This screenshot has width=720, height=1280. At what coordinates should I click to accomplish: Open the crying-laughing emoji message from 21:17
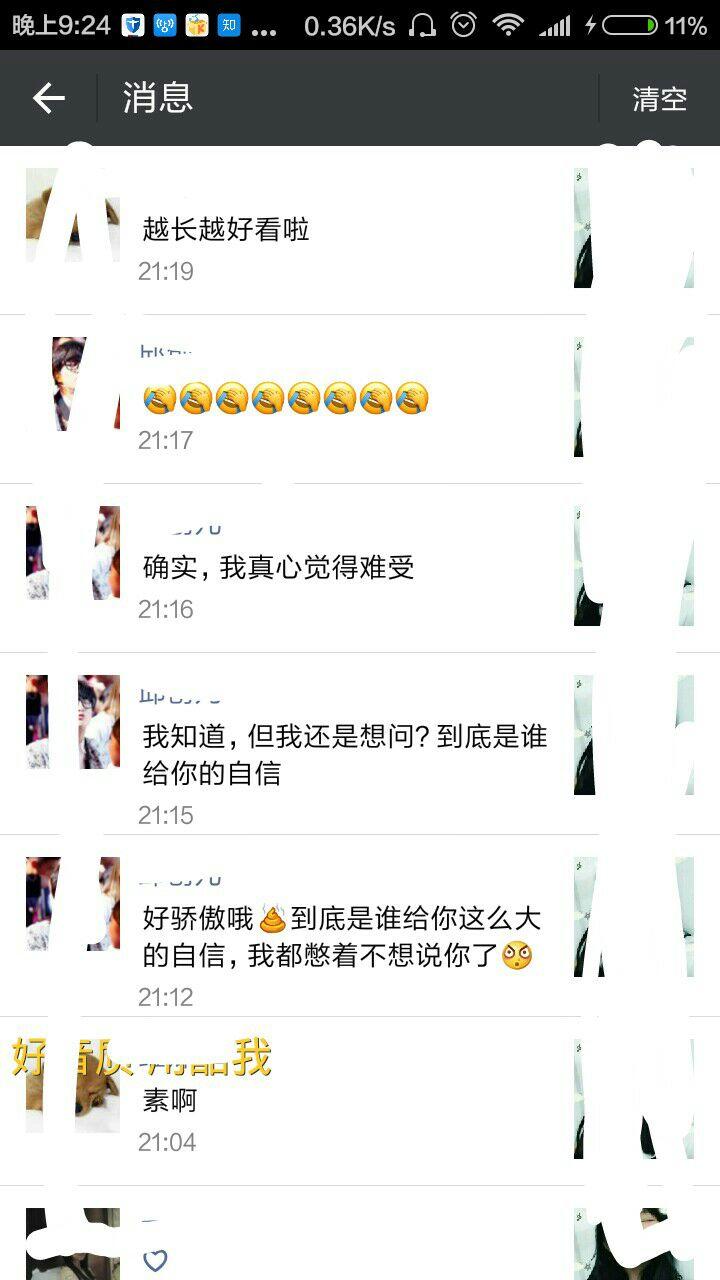pyautogui.click(x=286, y=399)
